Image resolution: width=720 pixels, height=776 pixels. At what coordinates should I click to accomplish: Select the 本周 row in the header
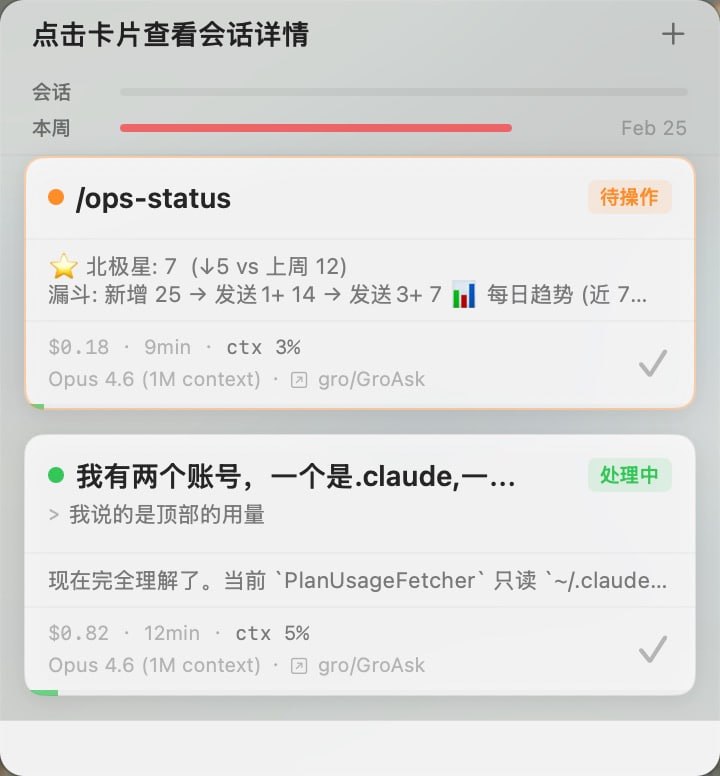coord(51,128)
